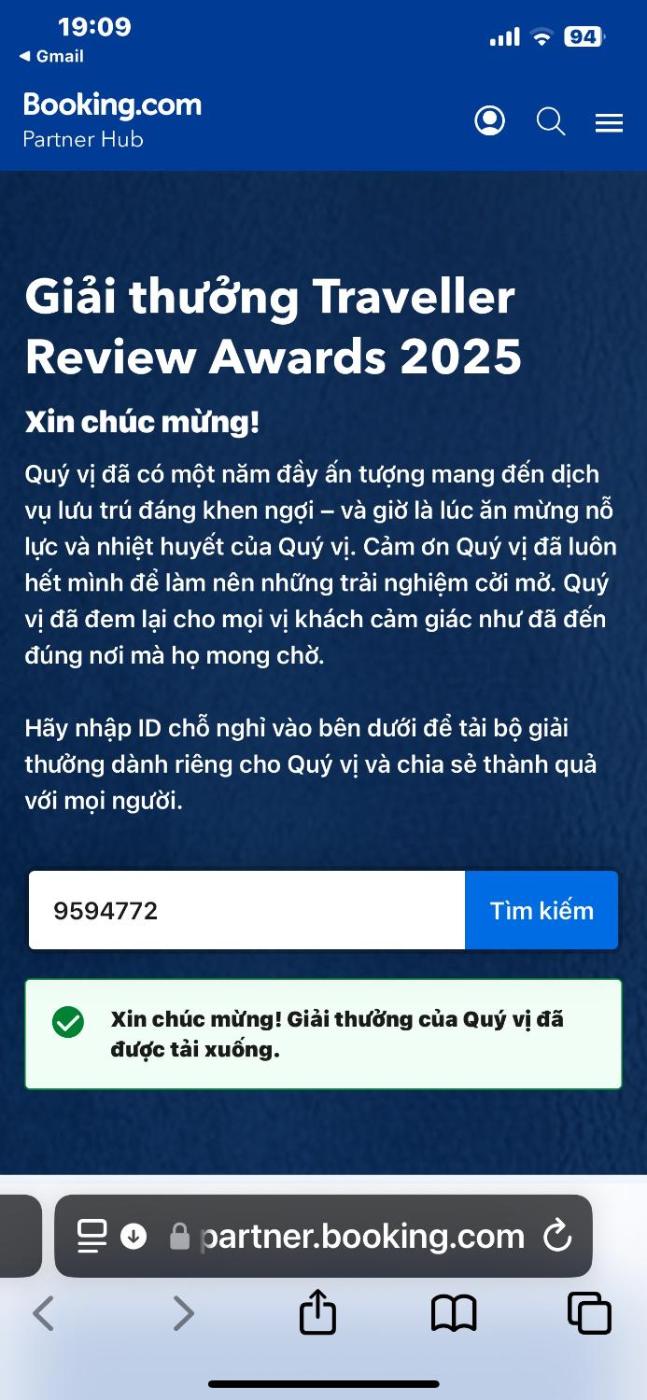
Task: Tap the partner.booking.com address bar
Action: click(360, 1236)
